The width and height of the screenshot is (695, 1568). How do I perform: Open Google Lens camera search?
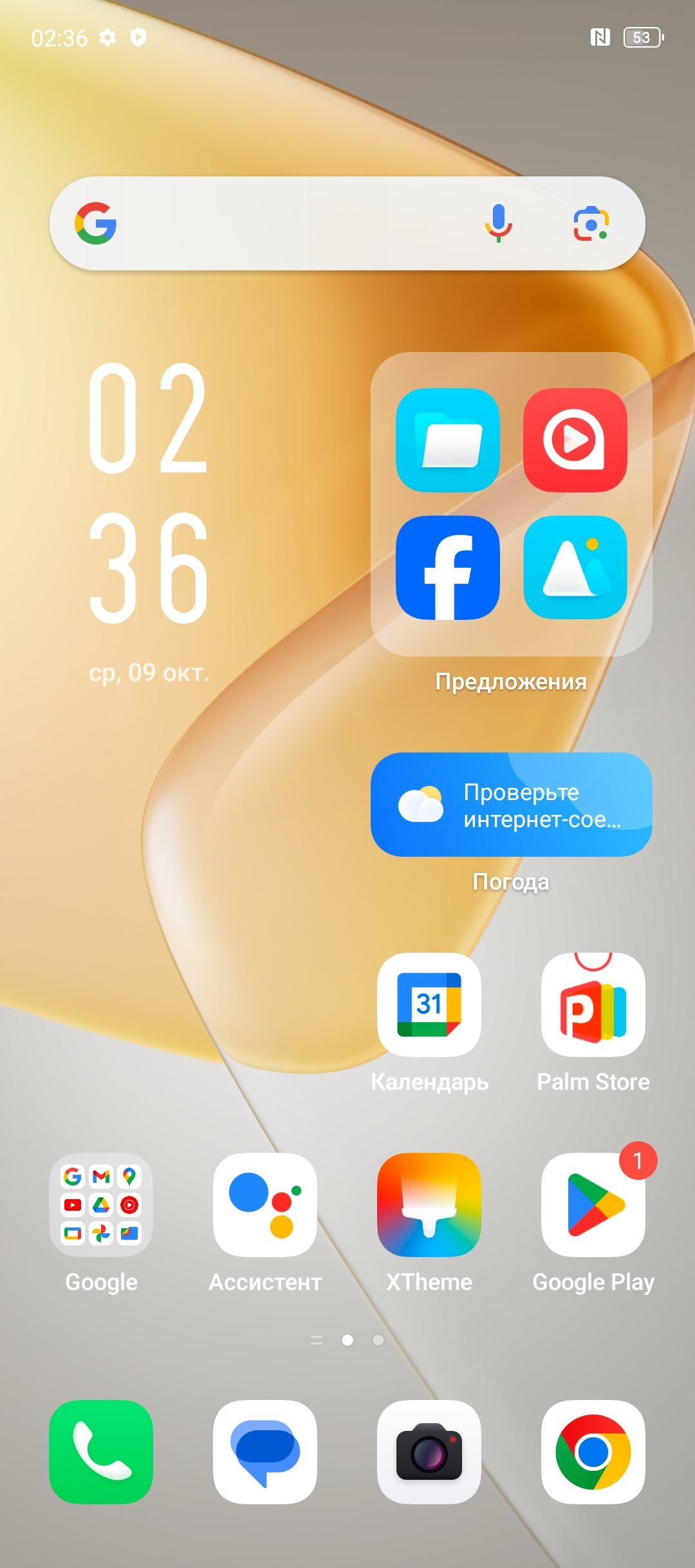coord(591,223)
